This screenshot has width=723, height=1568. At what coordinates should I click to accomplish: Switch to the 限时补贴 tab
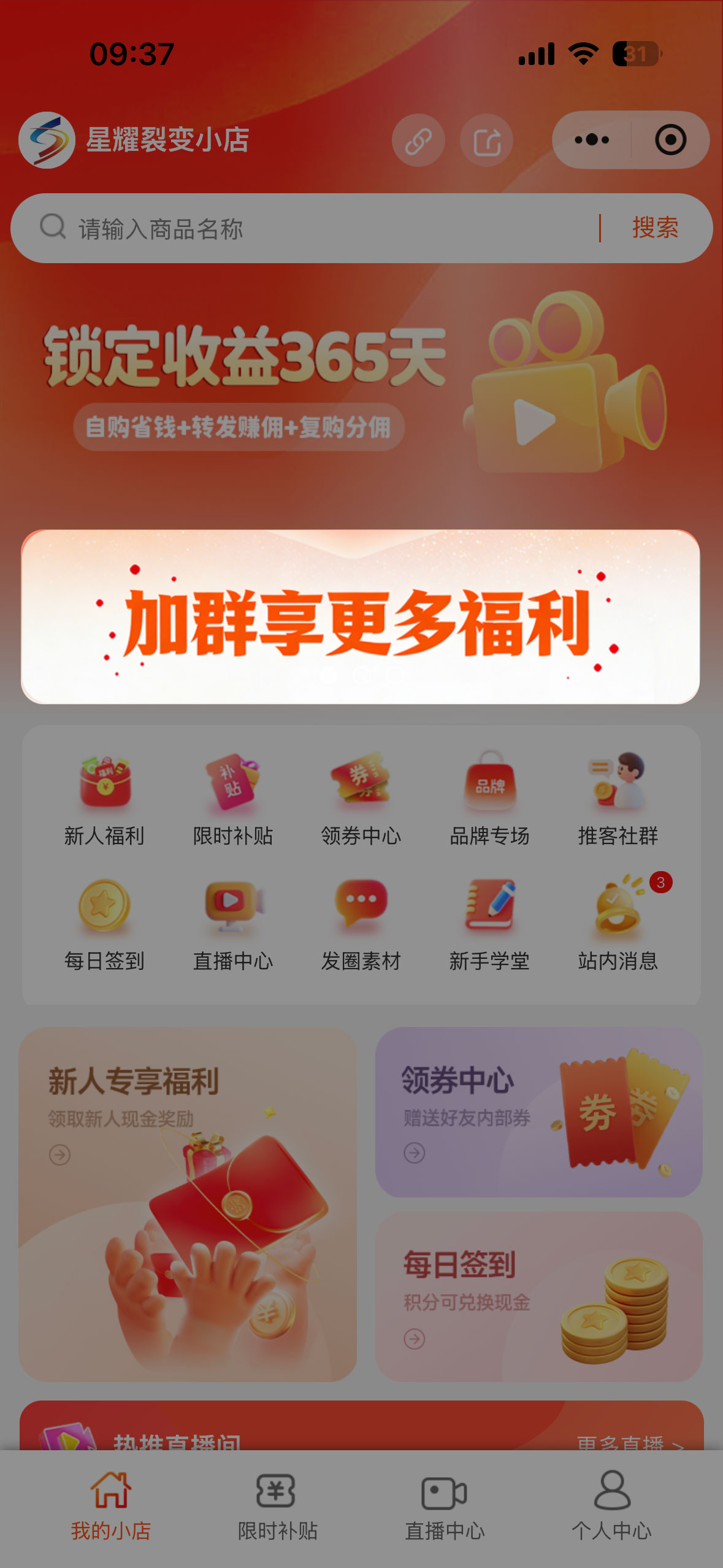coord(277,1506)
